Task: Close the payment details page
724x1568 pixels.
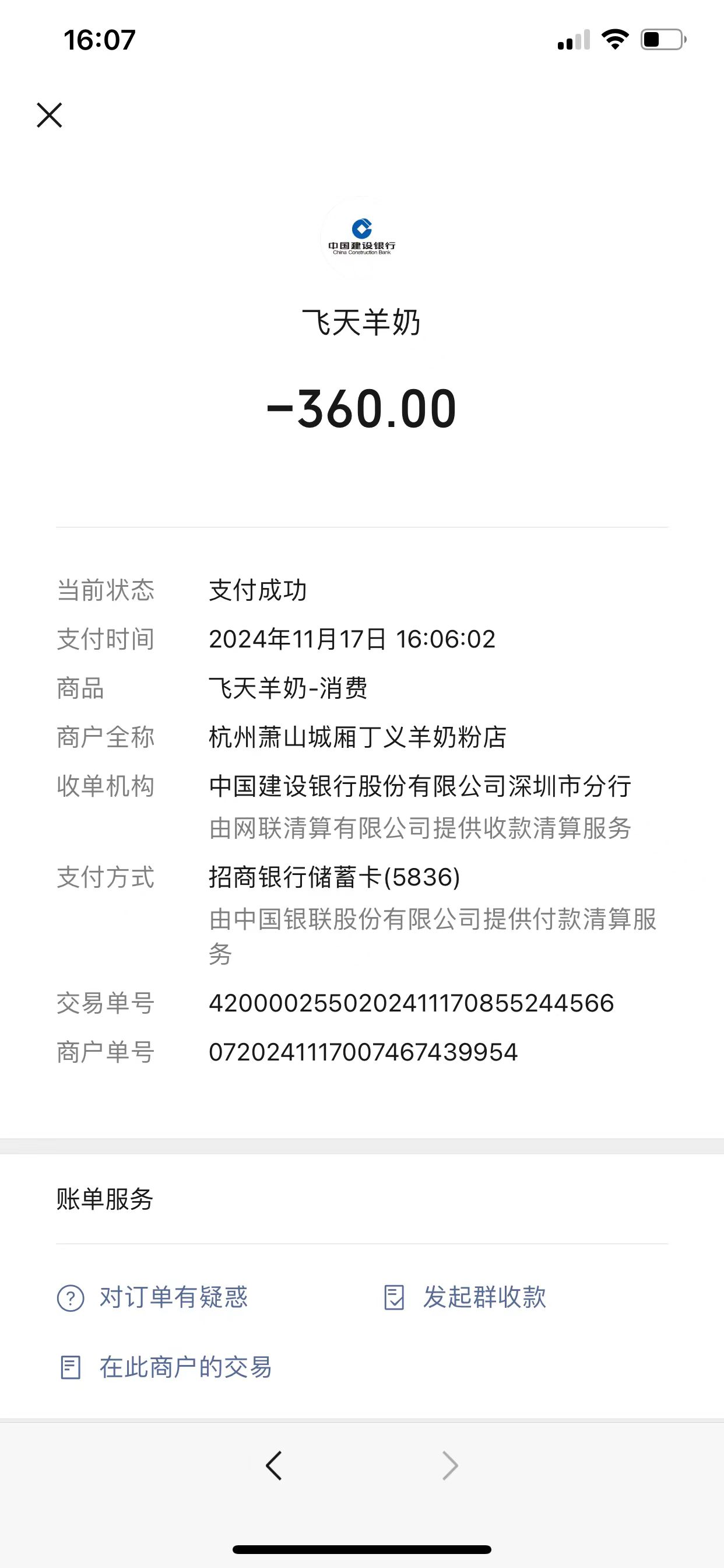Action: pyautogui.click(x=50, y=115)
